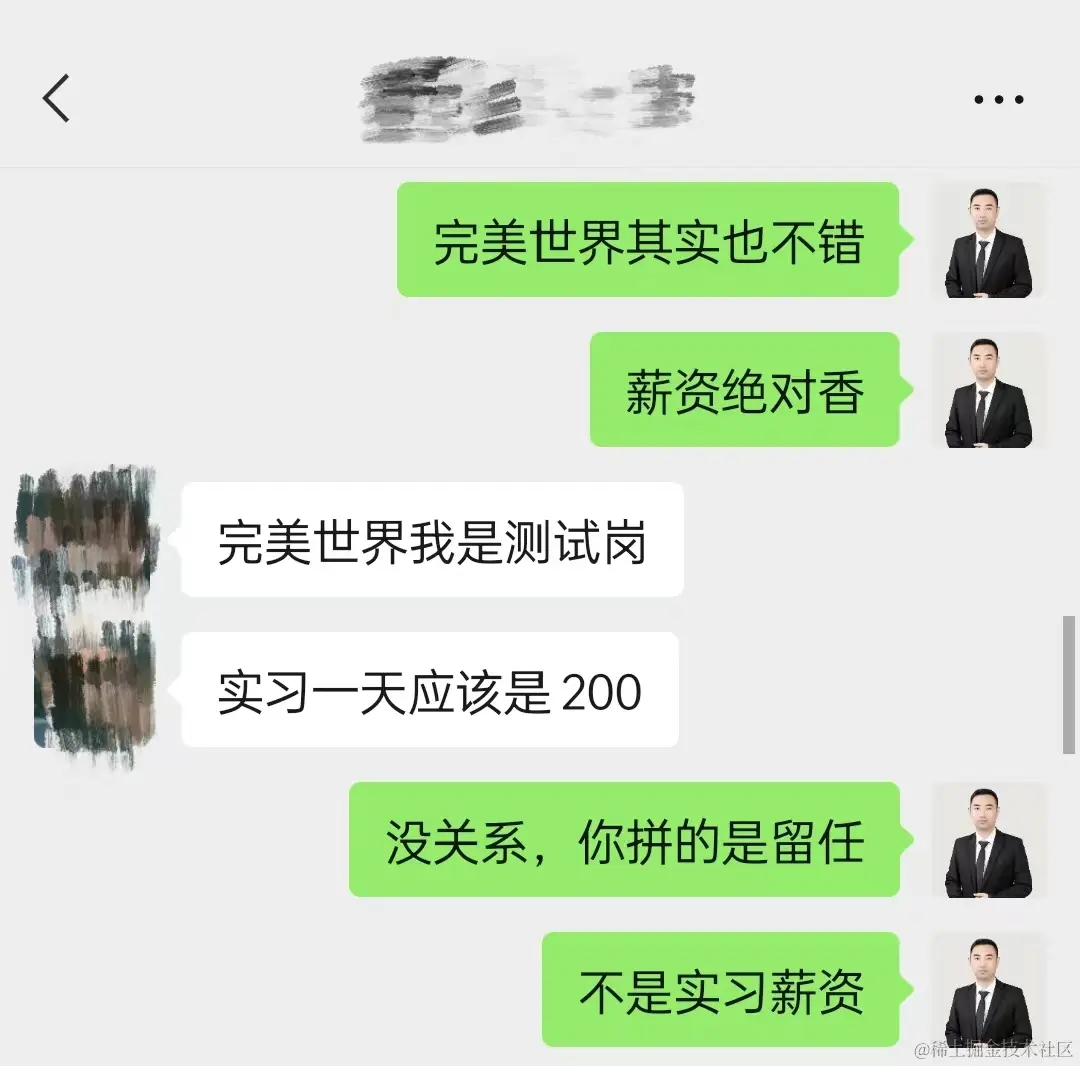Tap the avatar next to 薪资绝对香
This screenshot has height=1066, width=1080.
pos(988,390)
